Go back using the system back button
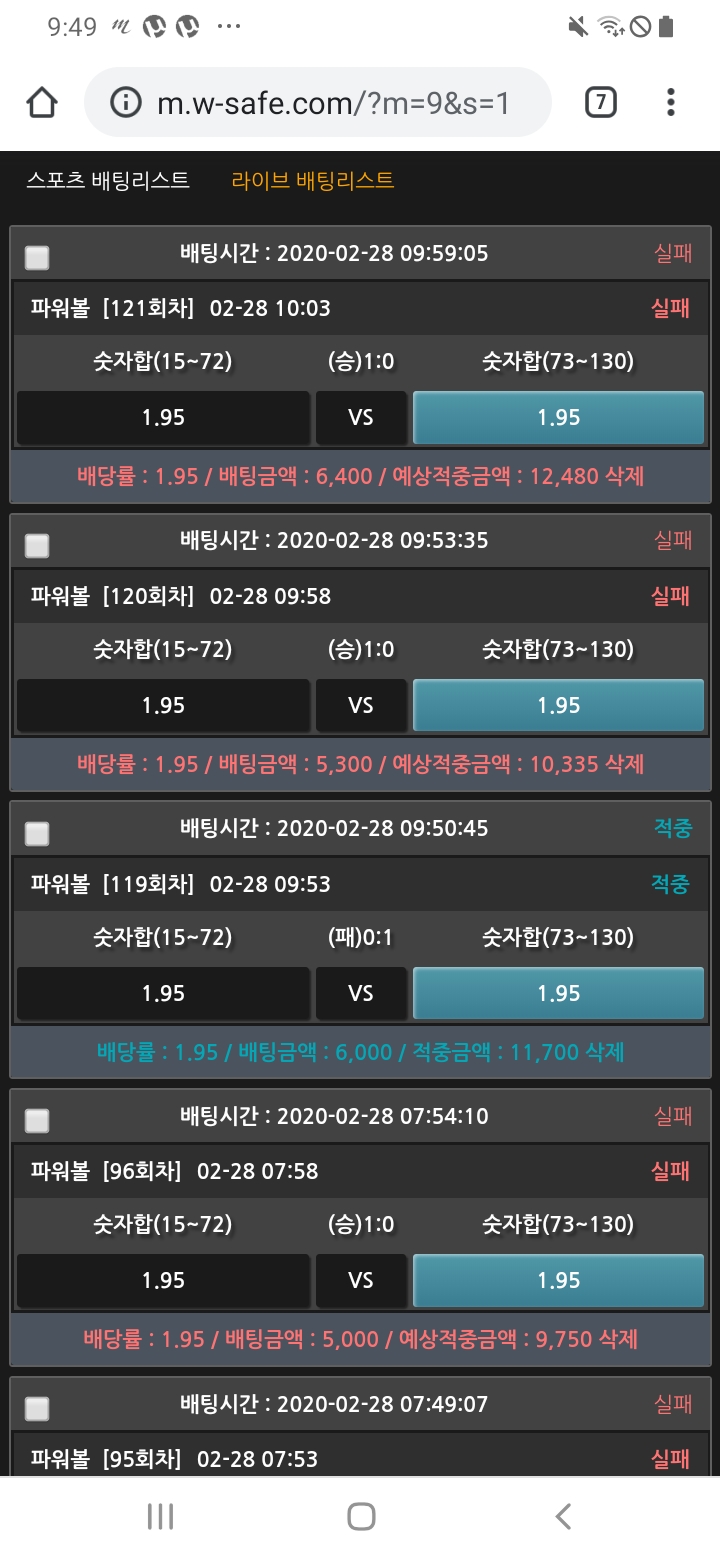Image resolution: width=720 pixels, height=1560 pixels. point(563,1516)
